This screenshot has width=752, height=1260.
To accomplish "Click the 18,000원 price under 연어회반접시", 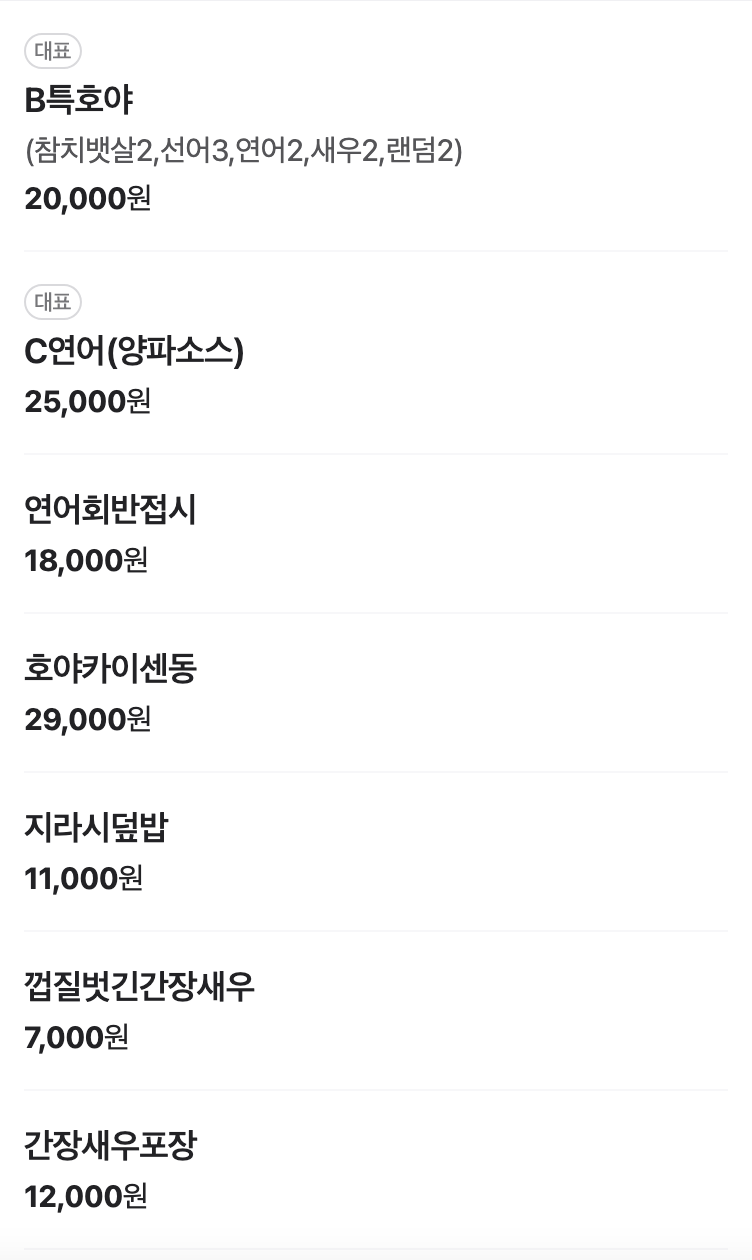I will [x=85, y=561].
